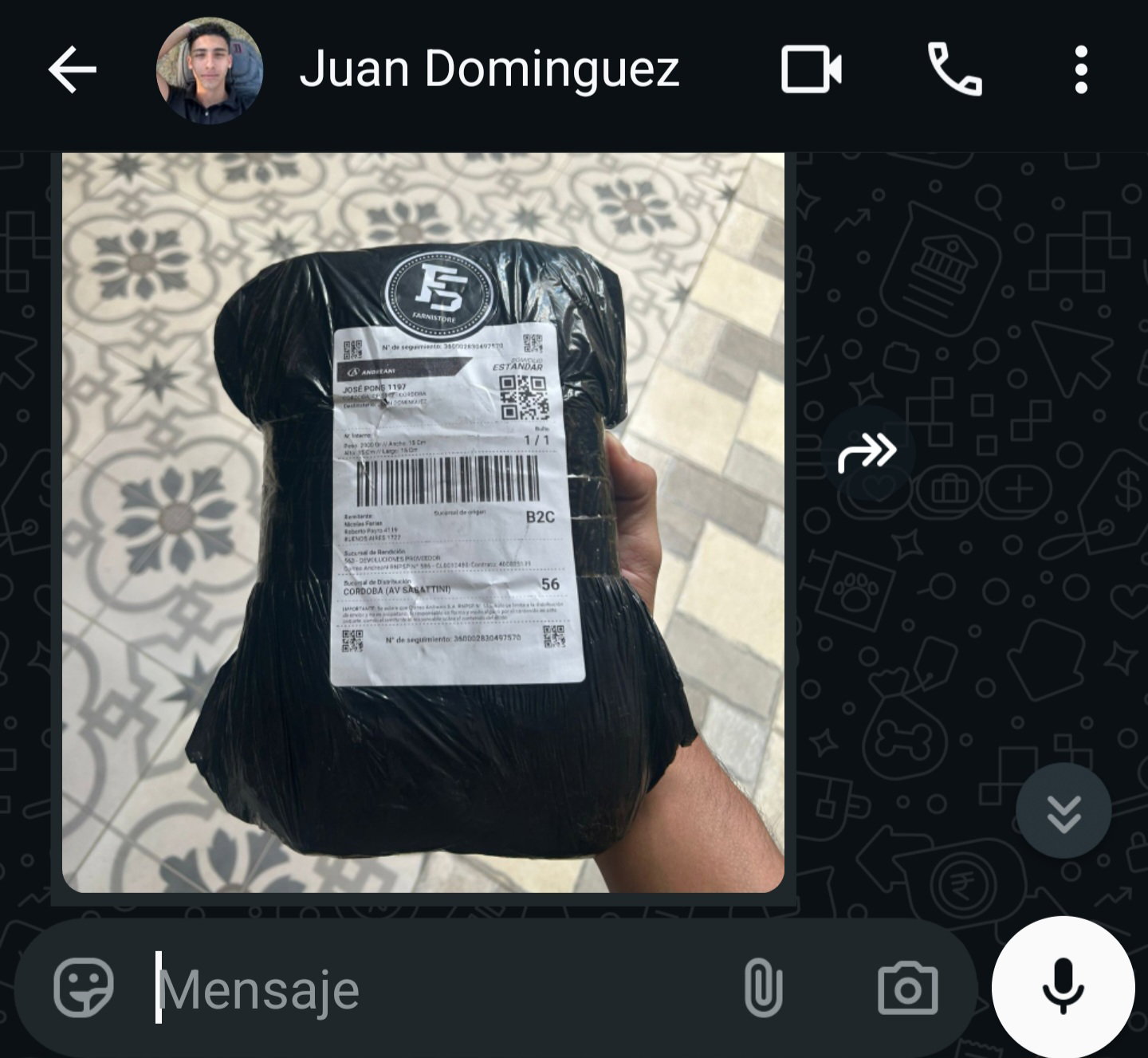Open the camera to take a photo
The height and width of the screenshot is (1058, 1148).
[907, 989]
